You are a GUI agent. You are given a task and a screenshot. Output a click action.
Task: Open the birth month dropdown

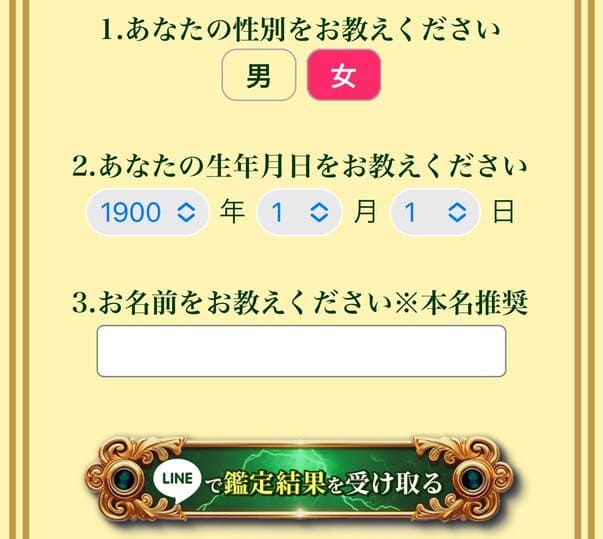[x=299, y=212]
